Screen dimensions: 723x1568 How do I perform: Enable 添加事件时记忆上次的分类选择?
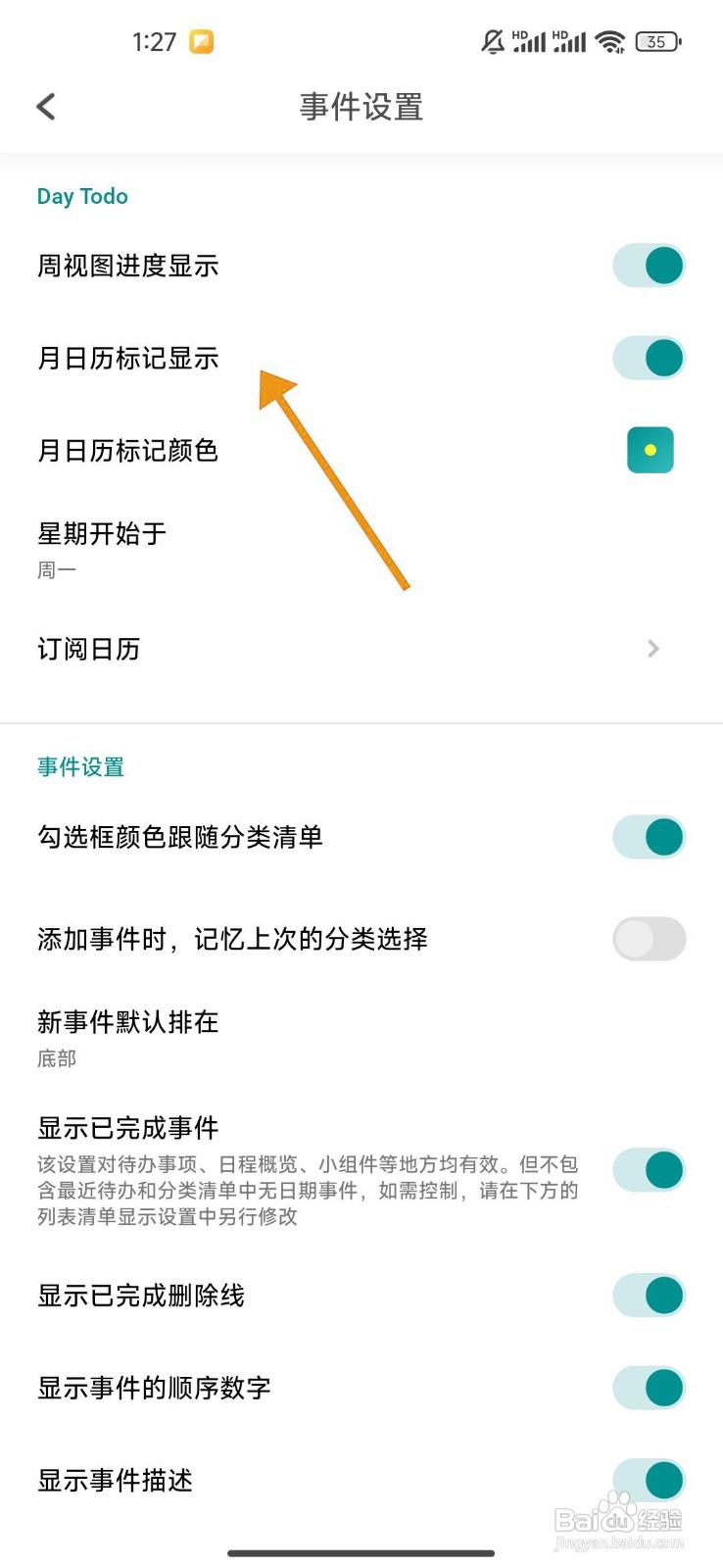649,938
